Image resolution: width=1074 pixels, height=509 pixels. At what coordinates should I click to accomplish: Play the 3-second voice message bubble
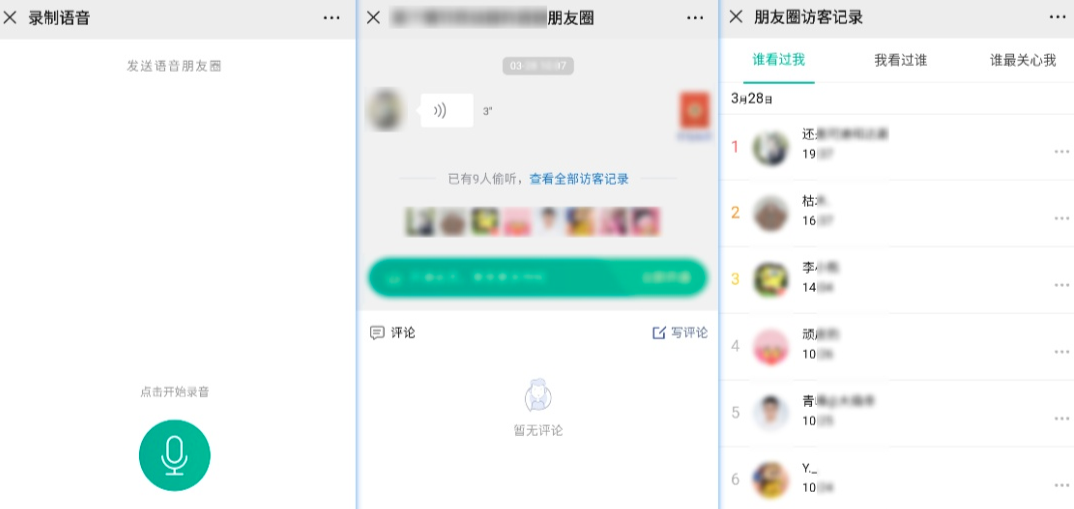tap(446, 110)
